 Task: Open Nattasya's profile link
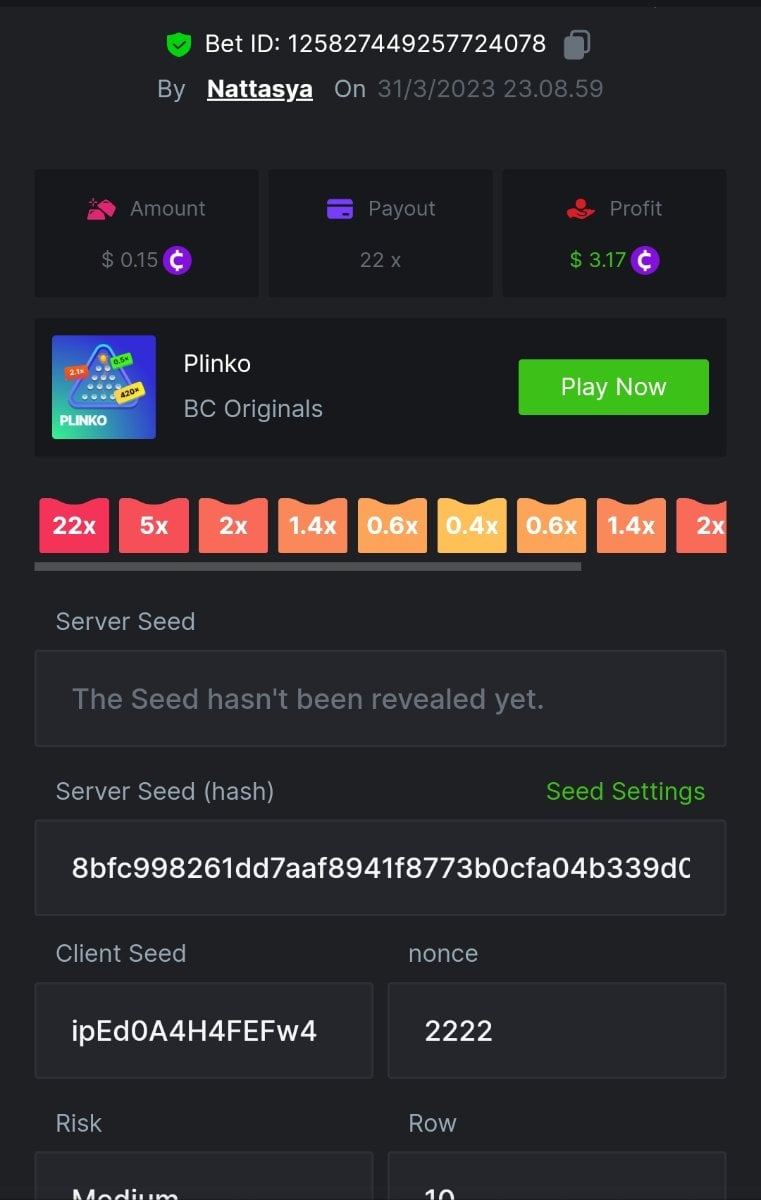(259, 89)
